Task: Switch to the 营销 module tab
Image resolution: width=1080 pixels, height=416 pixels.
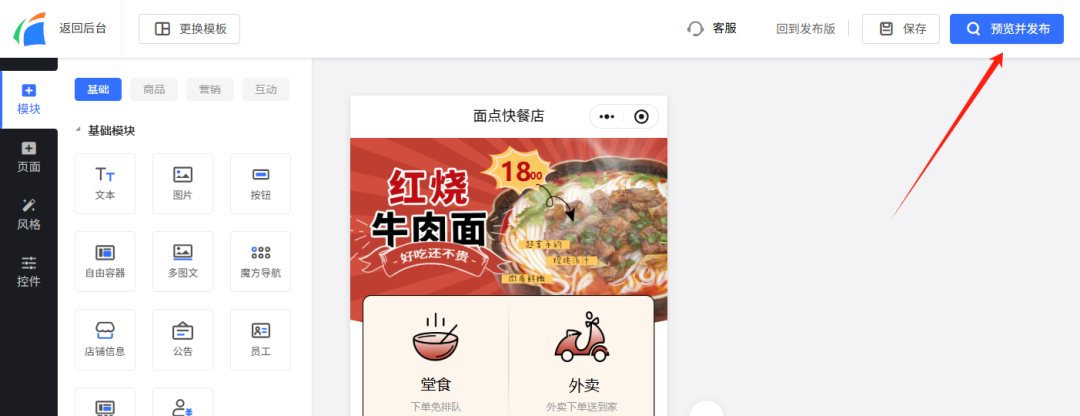Action: point(210,89)
